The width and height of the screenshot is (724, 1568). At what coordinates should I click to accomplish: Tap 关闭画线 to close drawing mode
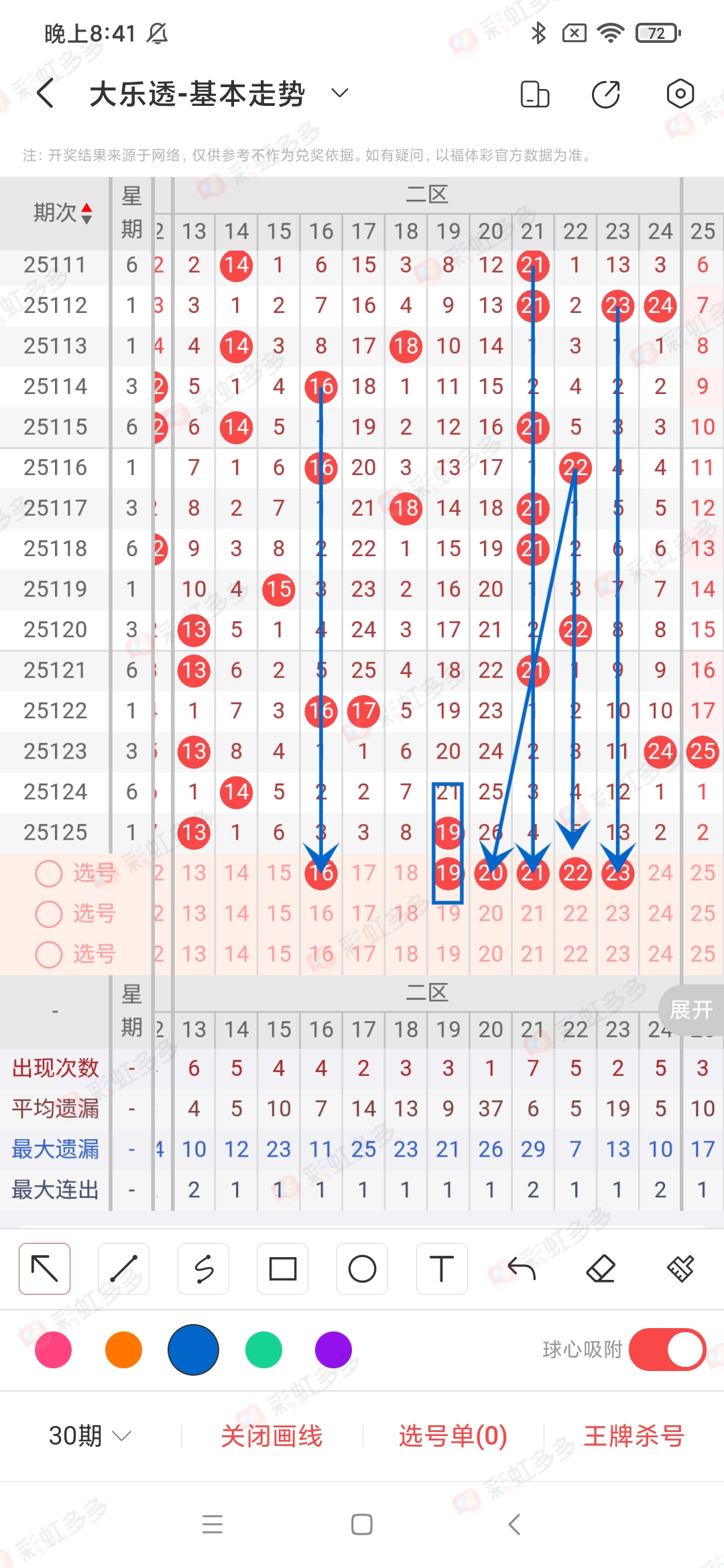(273, 1437)
